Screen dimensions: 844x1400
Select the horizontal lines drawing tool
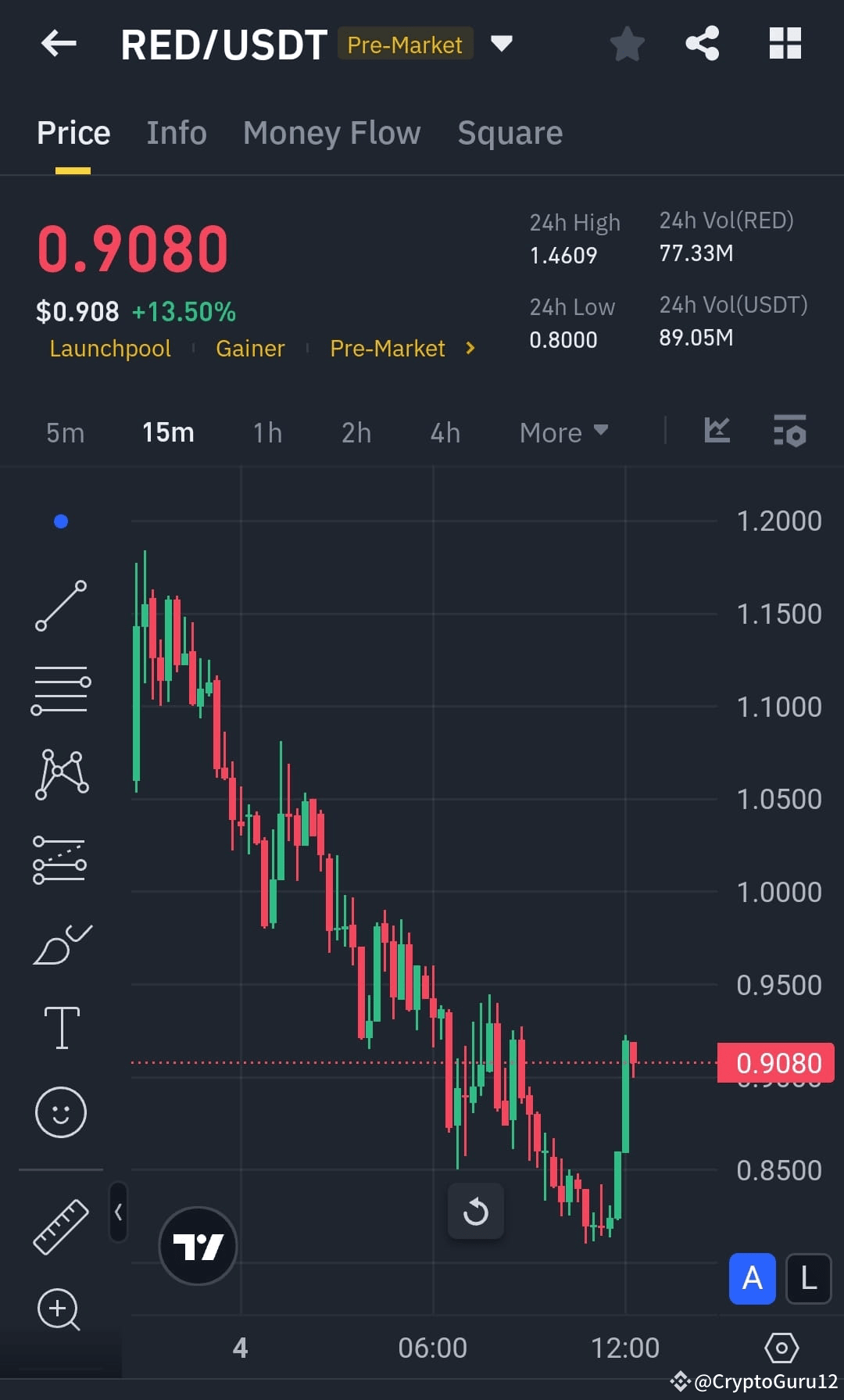61,688
